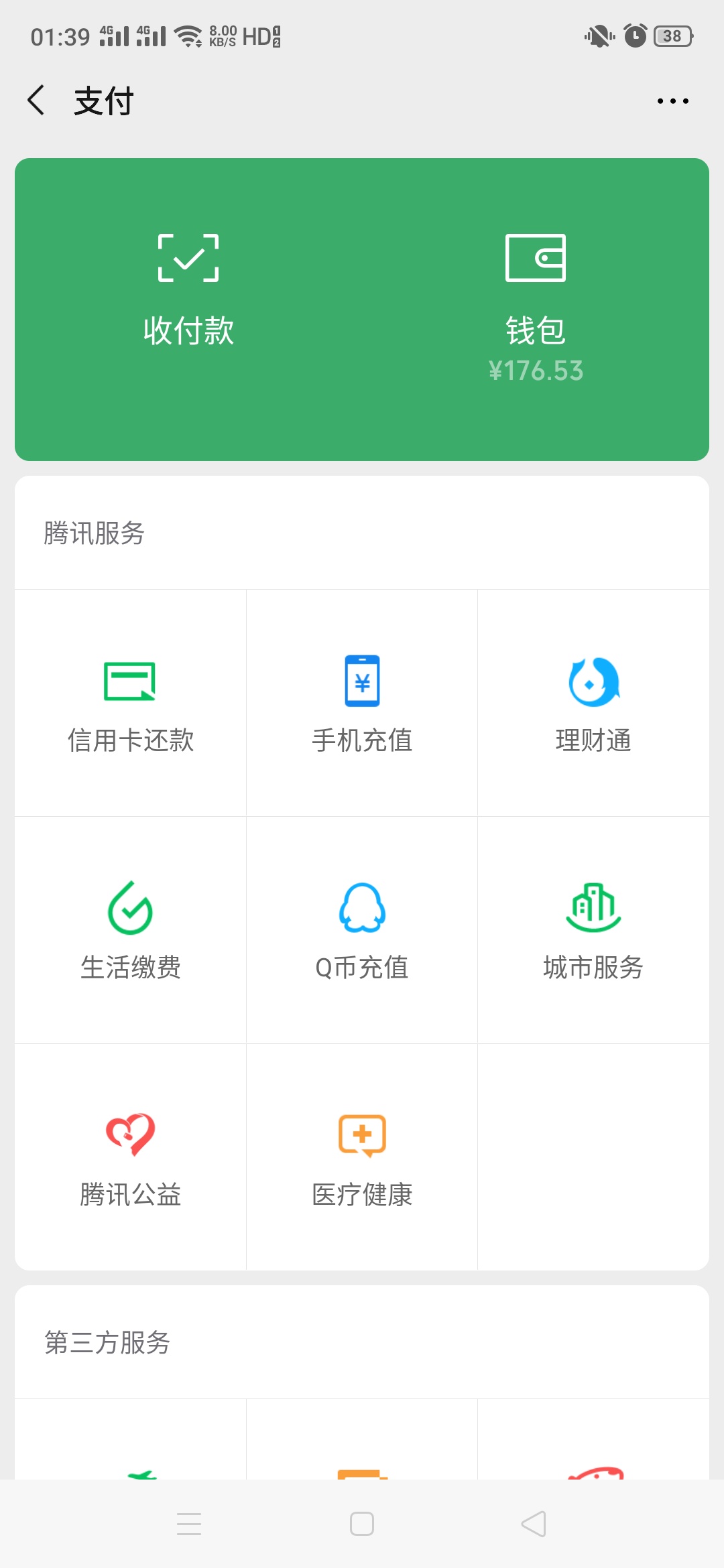Open the 钱包 wallet
The image size is (724, 1568).
pyautogui.click(x=536, y=308)
